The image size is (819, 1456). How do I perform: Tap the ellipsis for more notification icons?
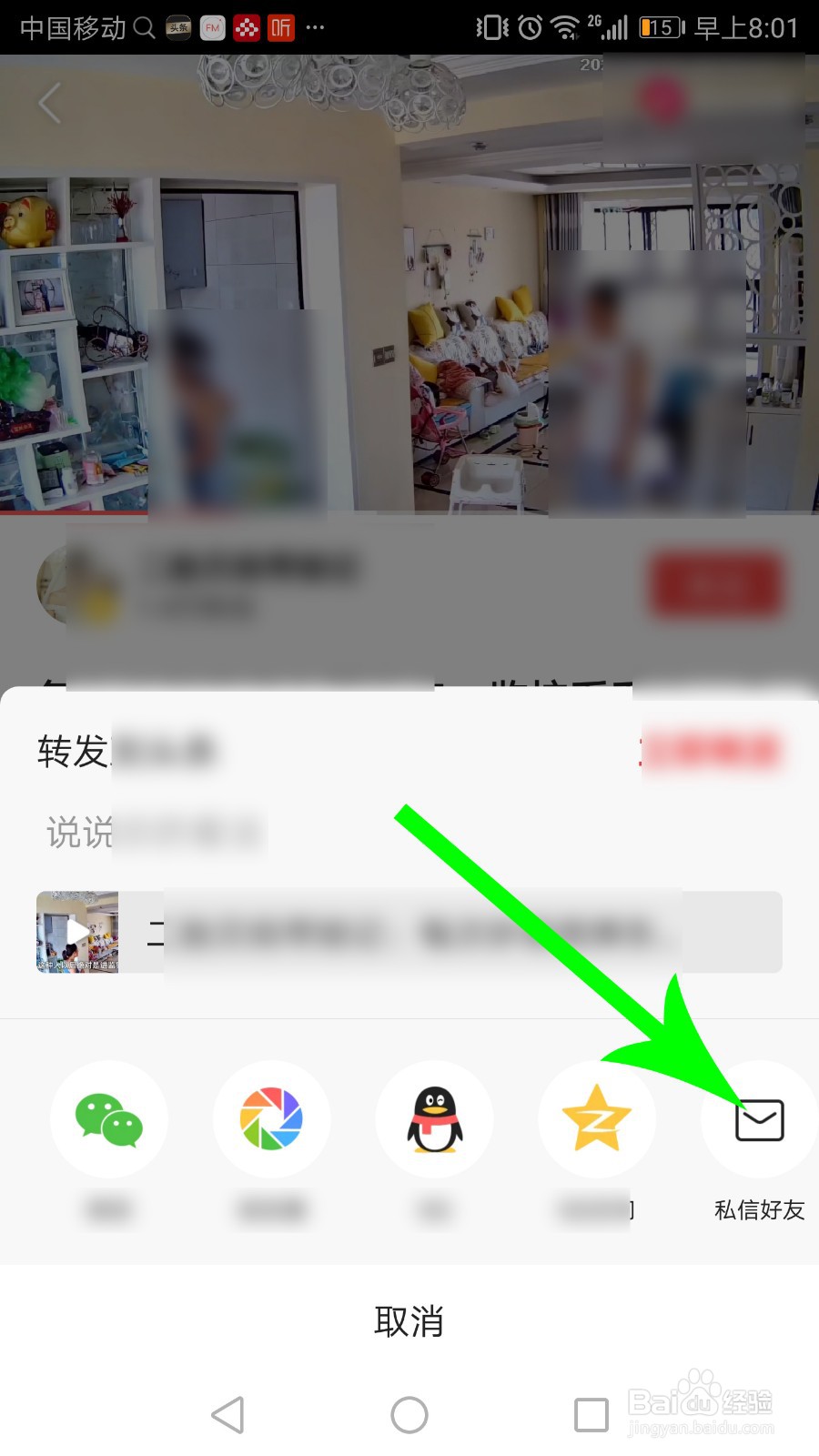314,27
